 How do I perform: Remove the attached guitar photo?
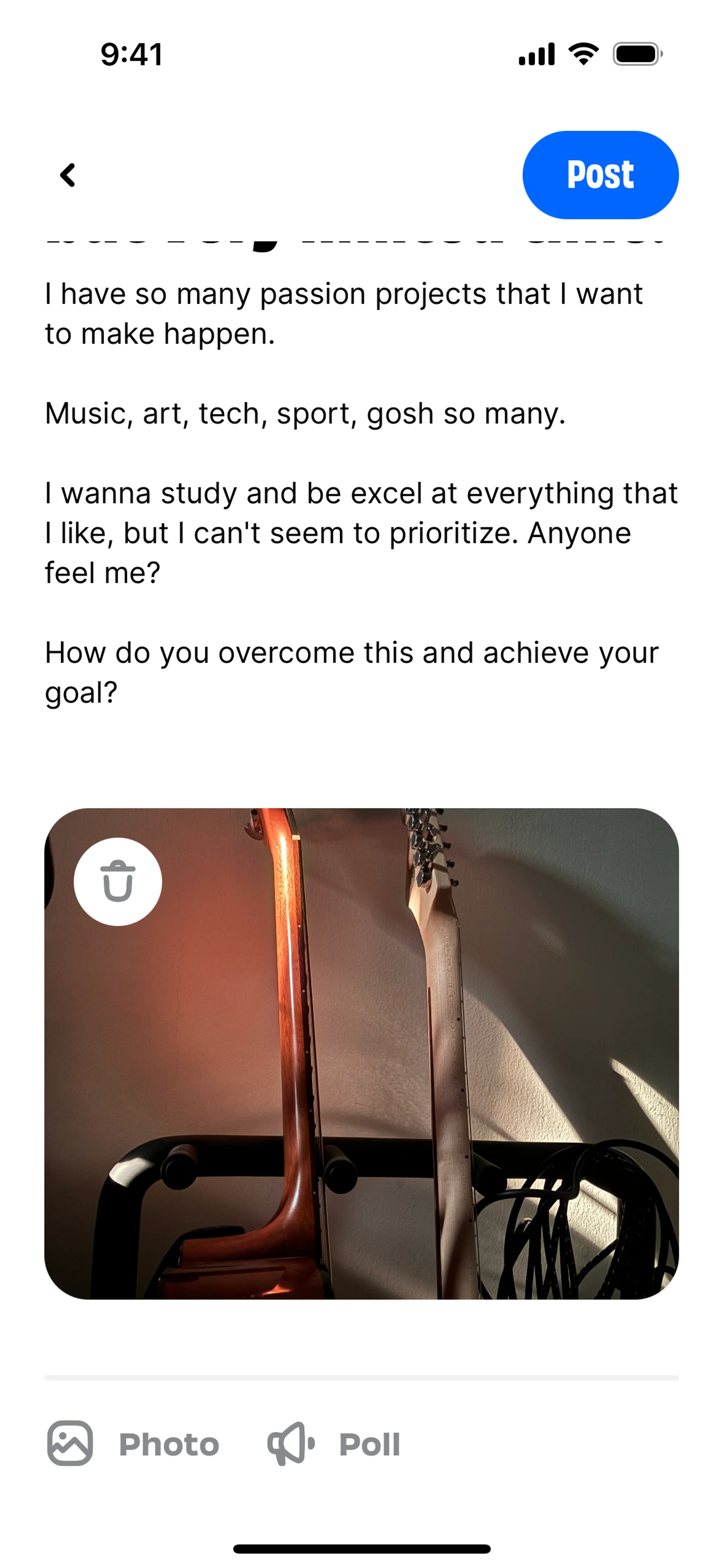117,882
